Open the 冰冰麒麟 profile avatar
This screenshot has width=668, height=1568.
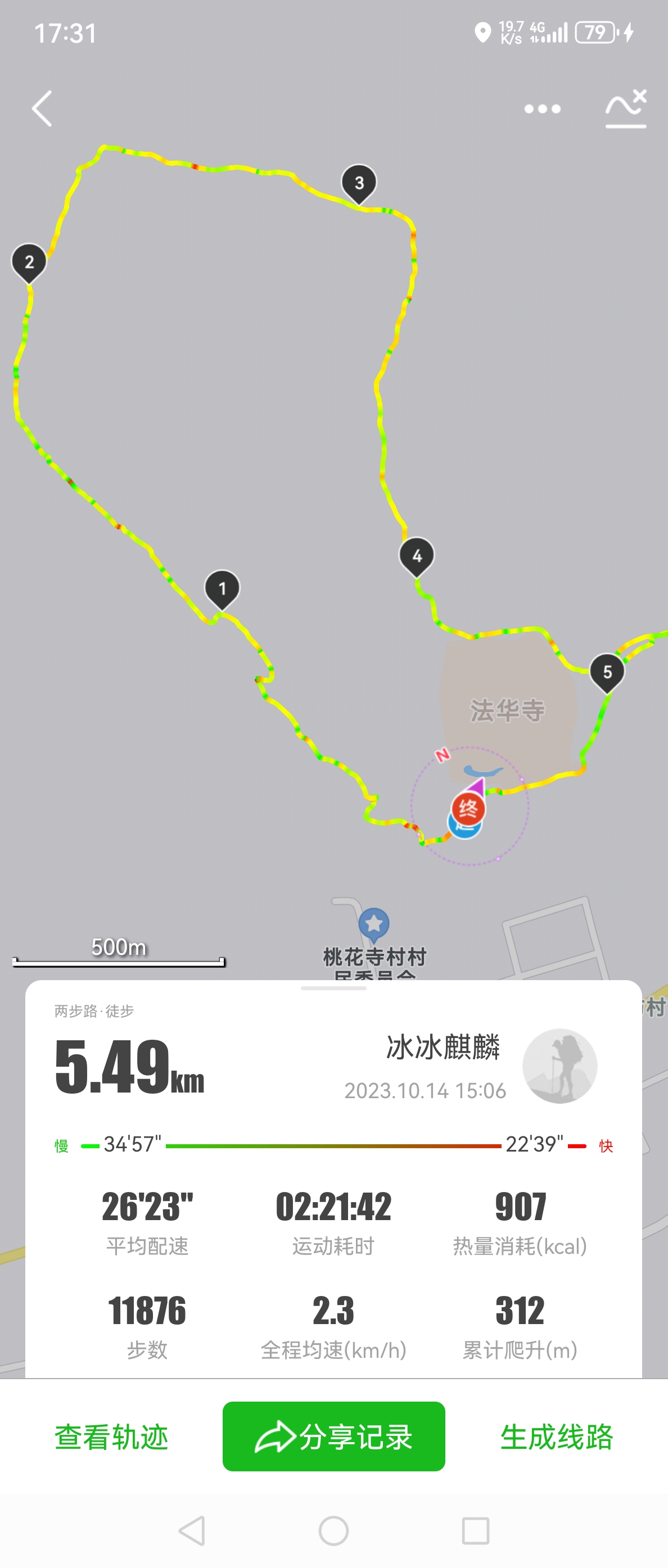pyautogui.click(x=559, y=1066)
